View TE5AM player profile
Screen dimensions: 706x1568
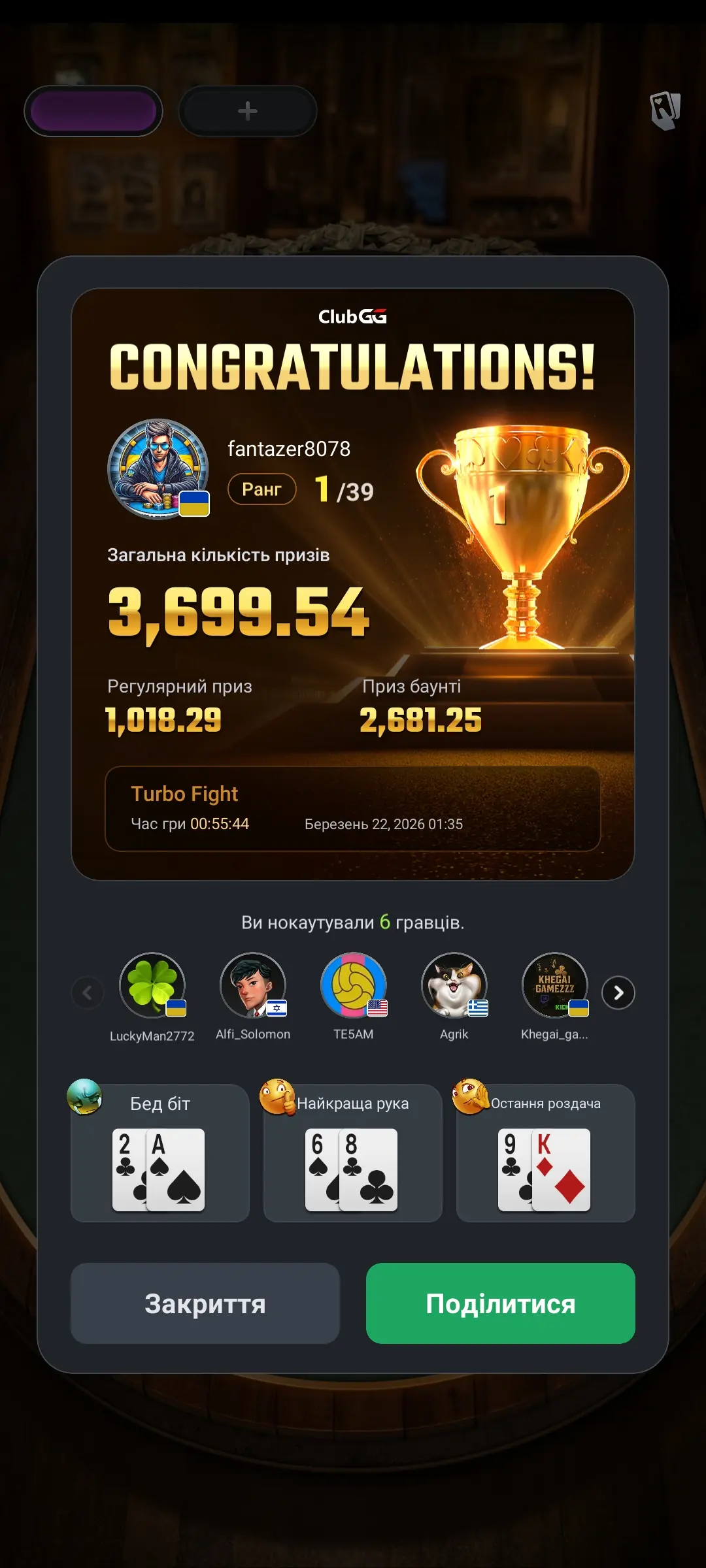point(354,985)
